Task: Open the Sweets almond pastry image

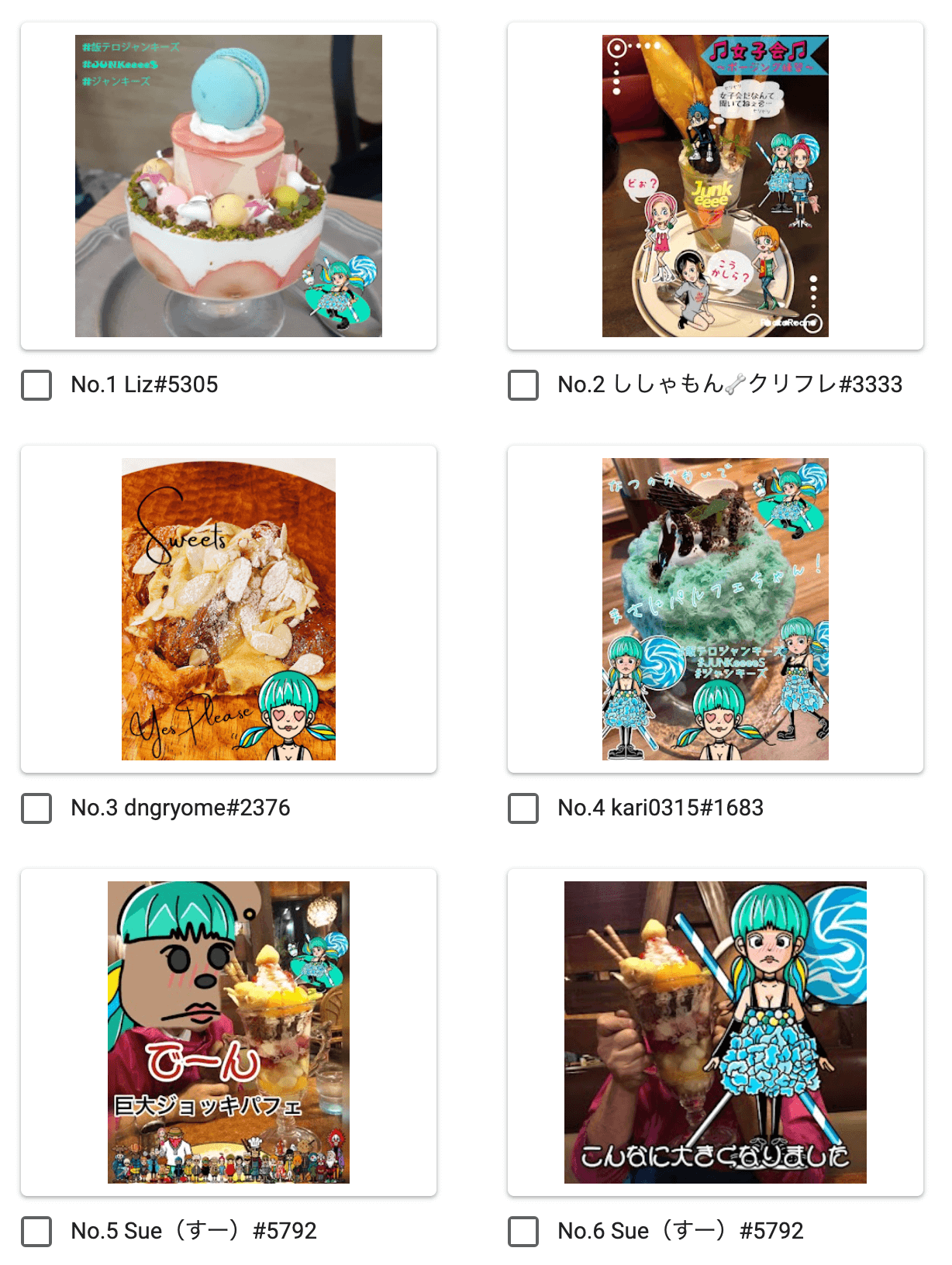Action: (x=228, y=609)
